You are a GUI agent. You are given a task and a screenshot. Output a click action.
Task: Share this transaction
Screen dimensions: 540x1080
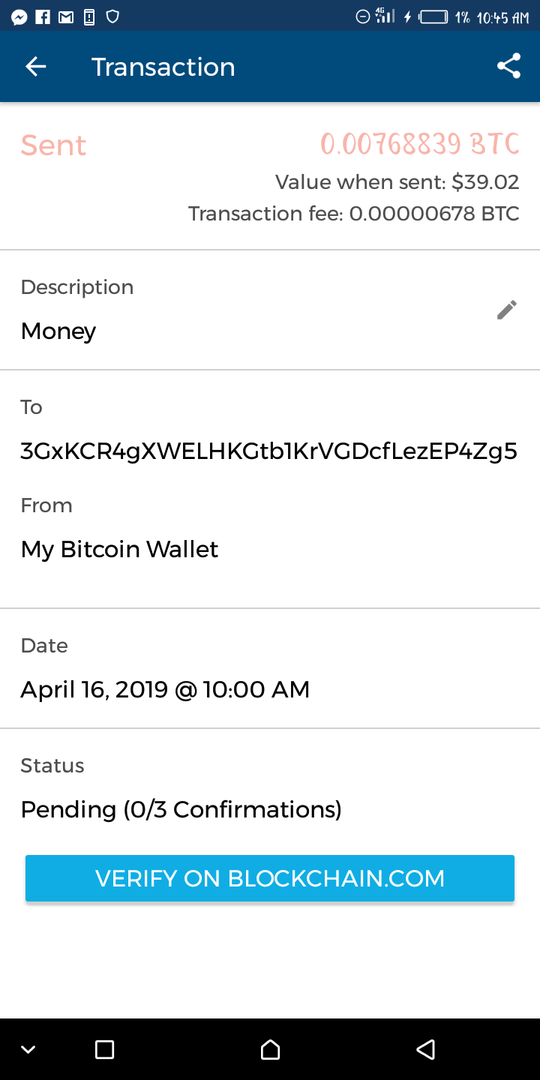[508, 67]
